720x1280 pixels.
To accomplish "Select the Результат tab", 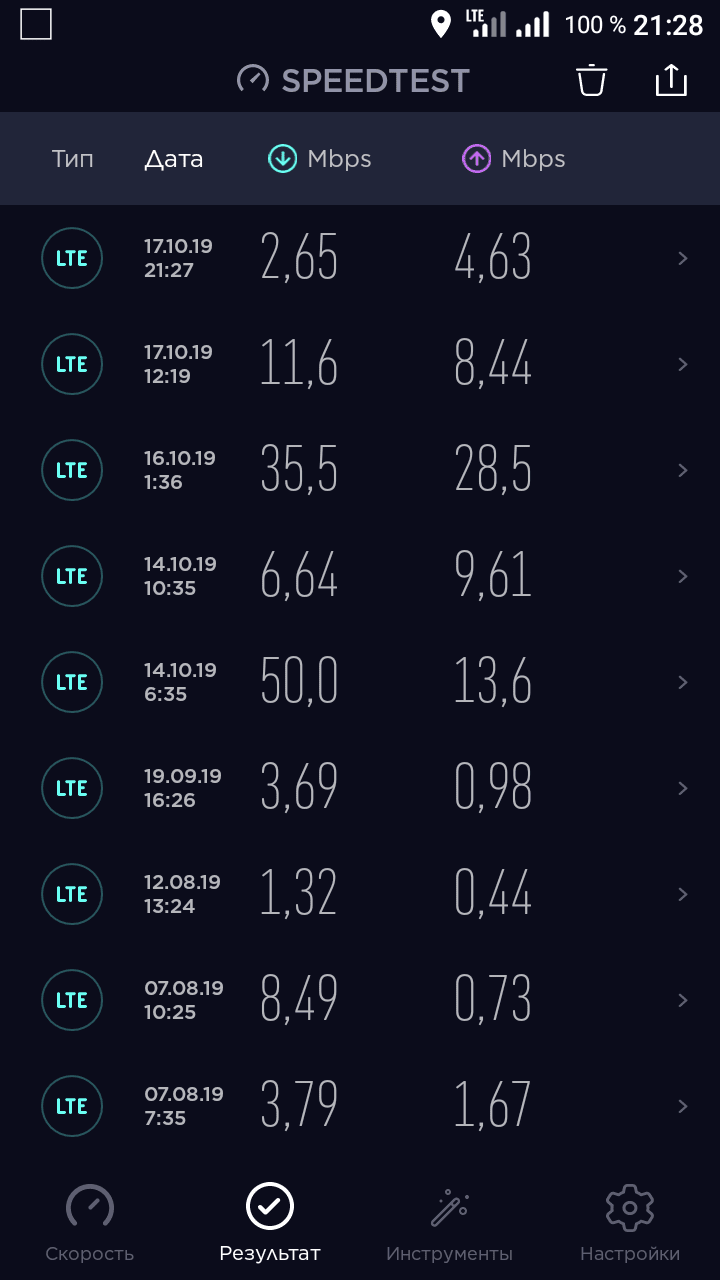I will tap(270, 1222).
